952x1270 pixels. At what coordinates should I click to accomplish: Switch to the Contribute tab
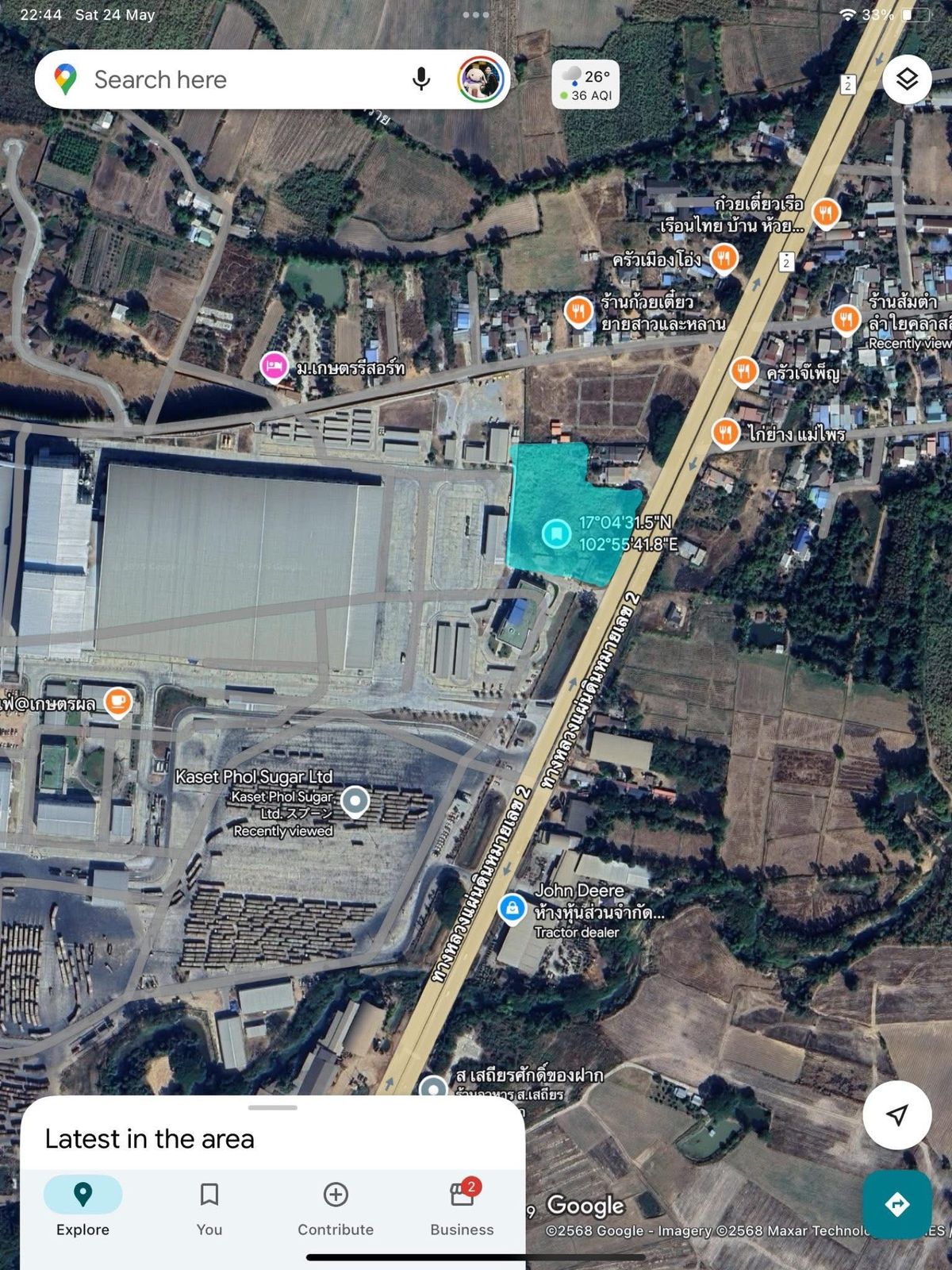pos(336,1208)
